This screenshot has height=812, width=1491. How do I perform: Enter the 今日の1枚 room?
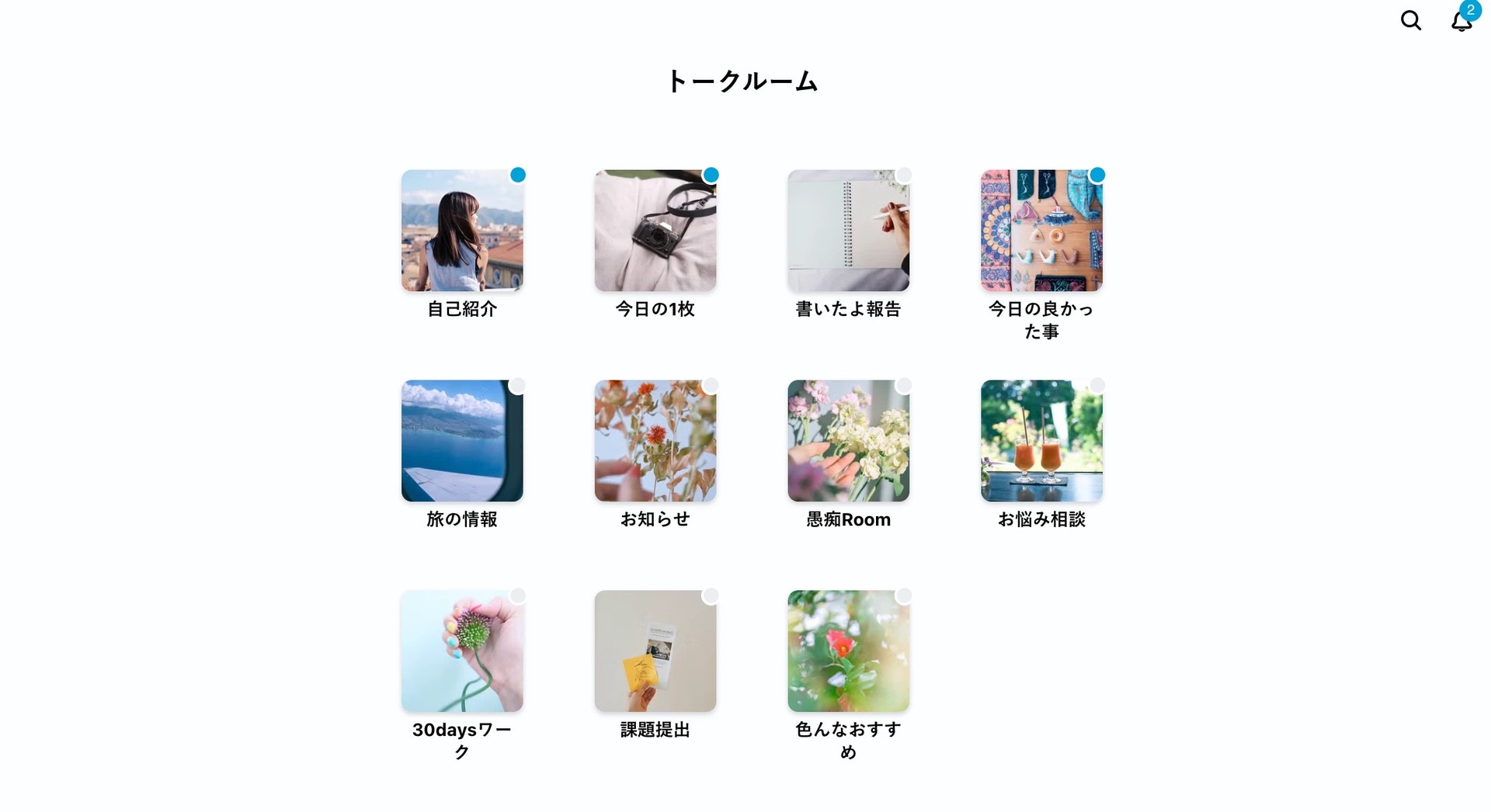pos(655,231)
